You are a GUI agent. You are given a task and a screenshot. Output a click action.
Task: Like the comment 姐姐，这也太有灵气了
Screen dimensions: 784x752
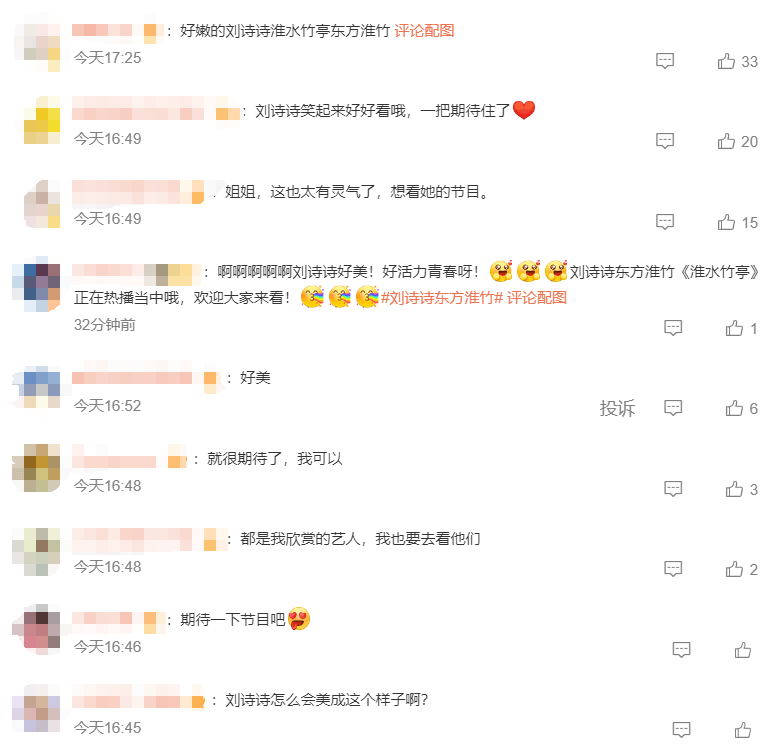[x=727, y=222]
